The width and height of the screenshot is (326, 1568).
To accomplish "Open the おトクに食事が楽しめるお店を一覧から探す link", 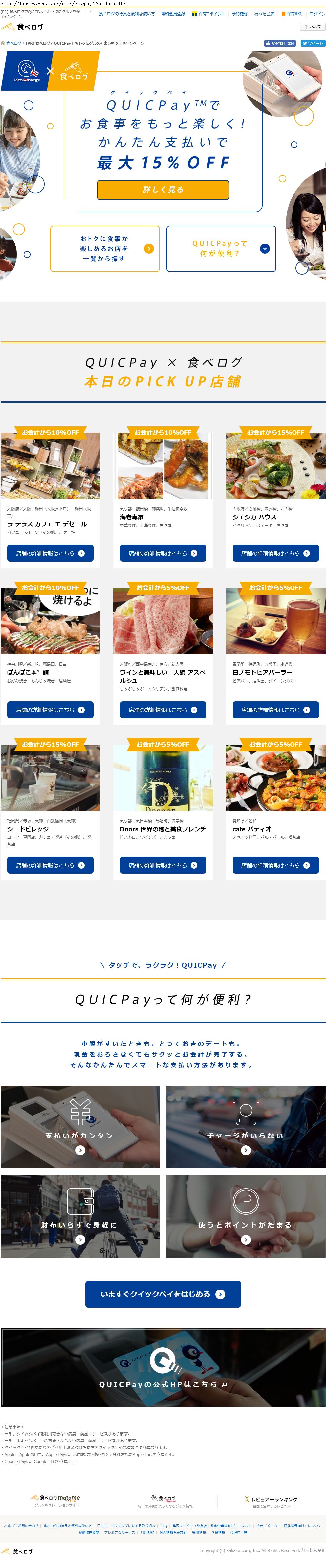I will point(105,248).
